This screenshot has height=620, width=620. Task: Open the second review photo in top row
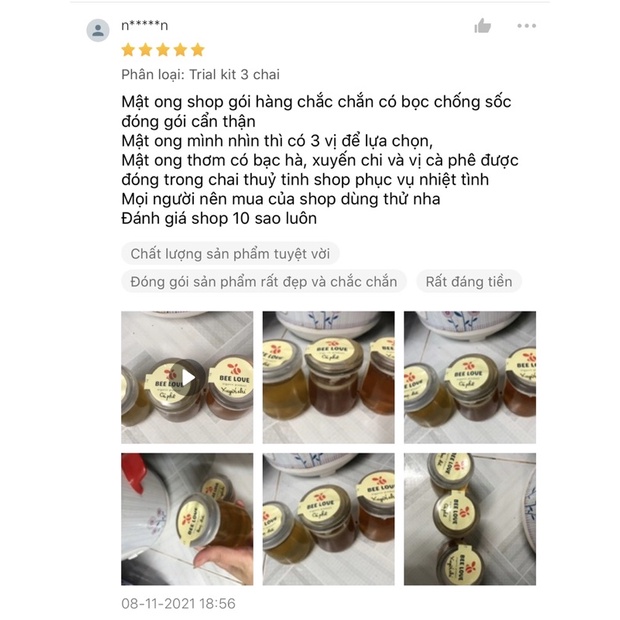coord(328,377)
